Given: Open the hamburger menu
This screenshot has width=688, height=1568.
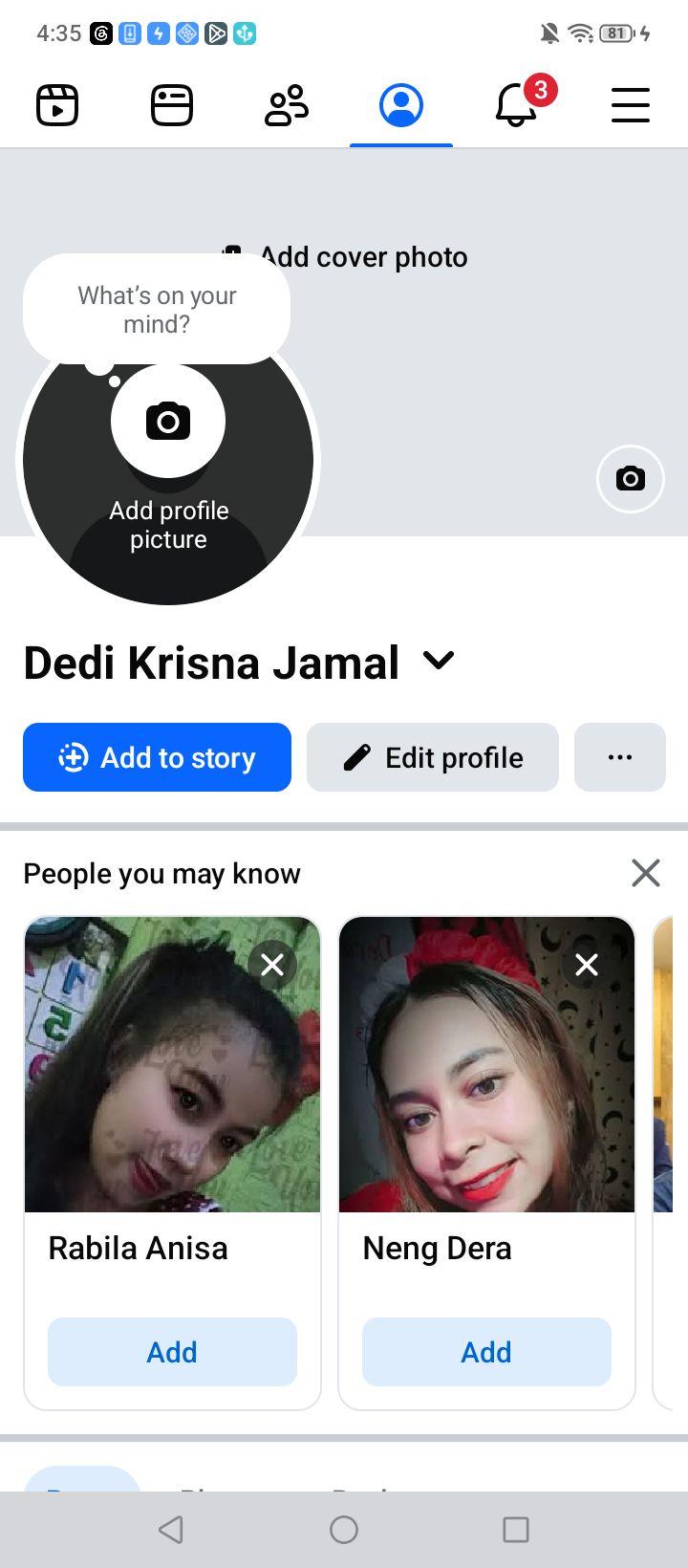Looking at the screenshot, I should pos(631,105).
